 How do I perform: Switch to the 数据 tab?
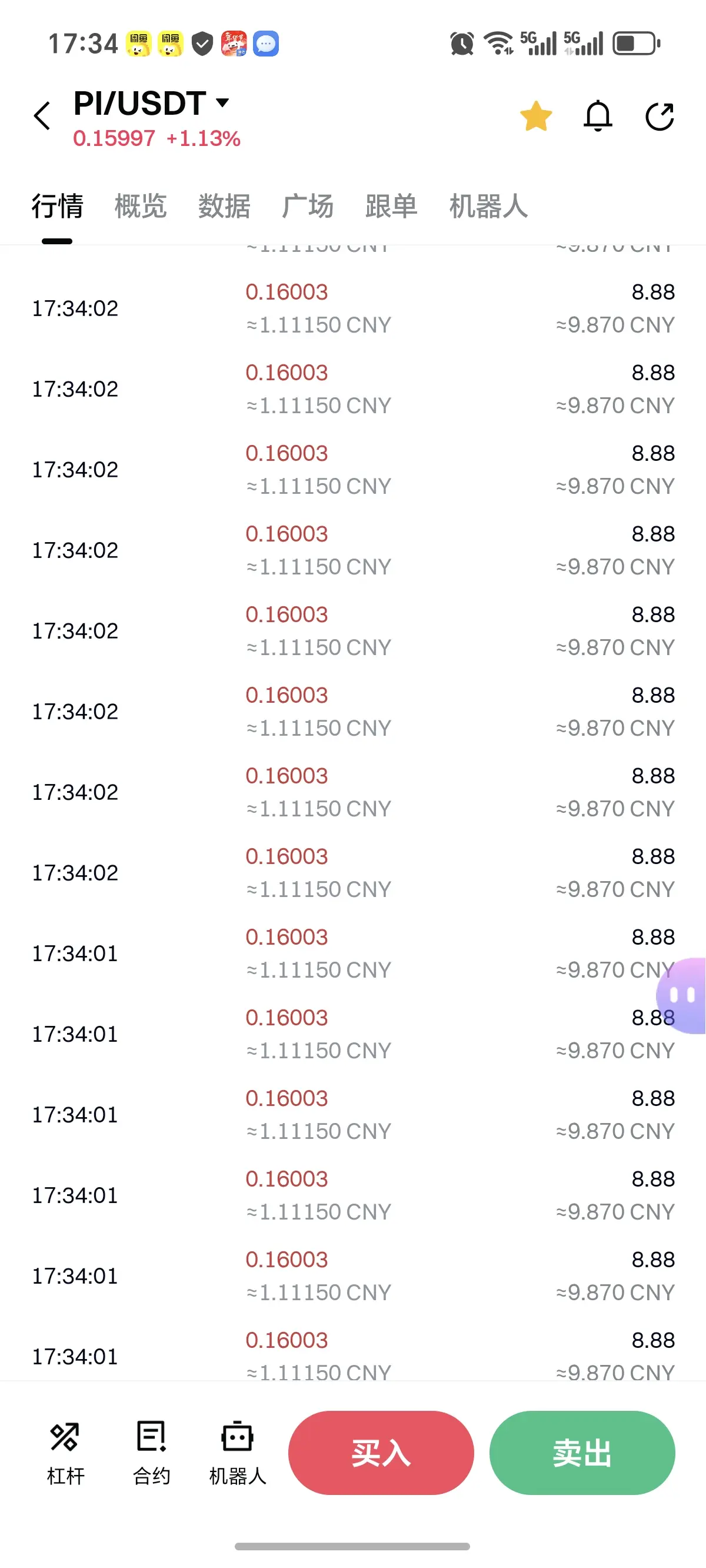point(224,206)
